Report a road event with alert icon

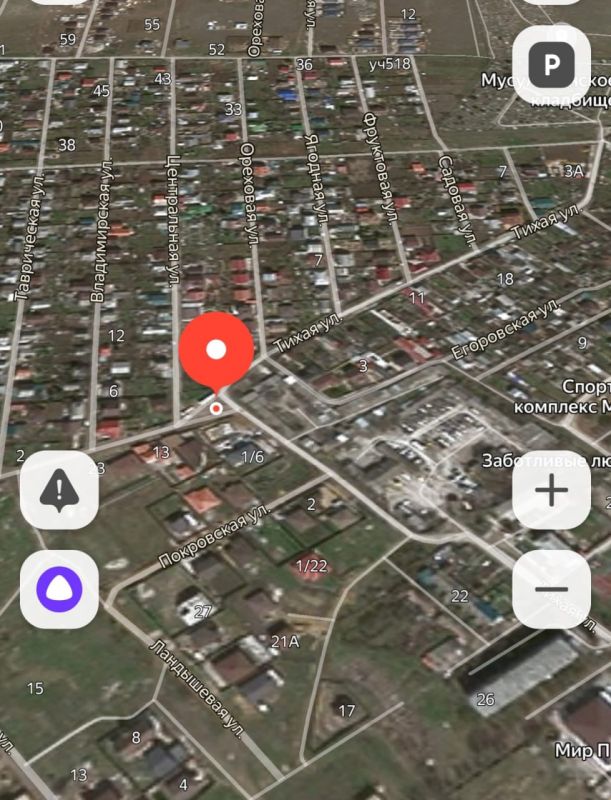coord(60,490)
